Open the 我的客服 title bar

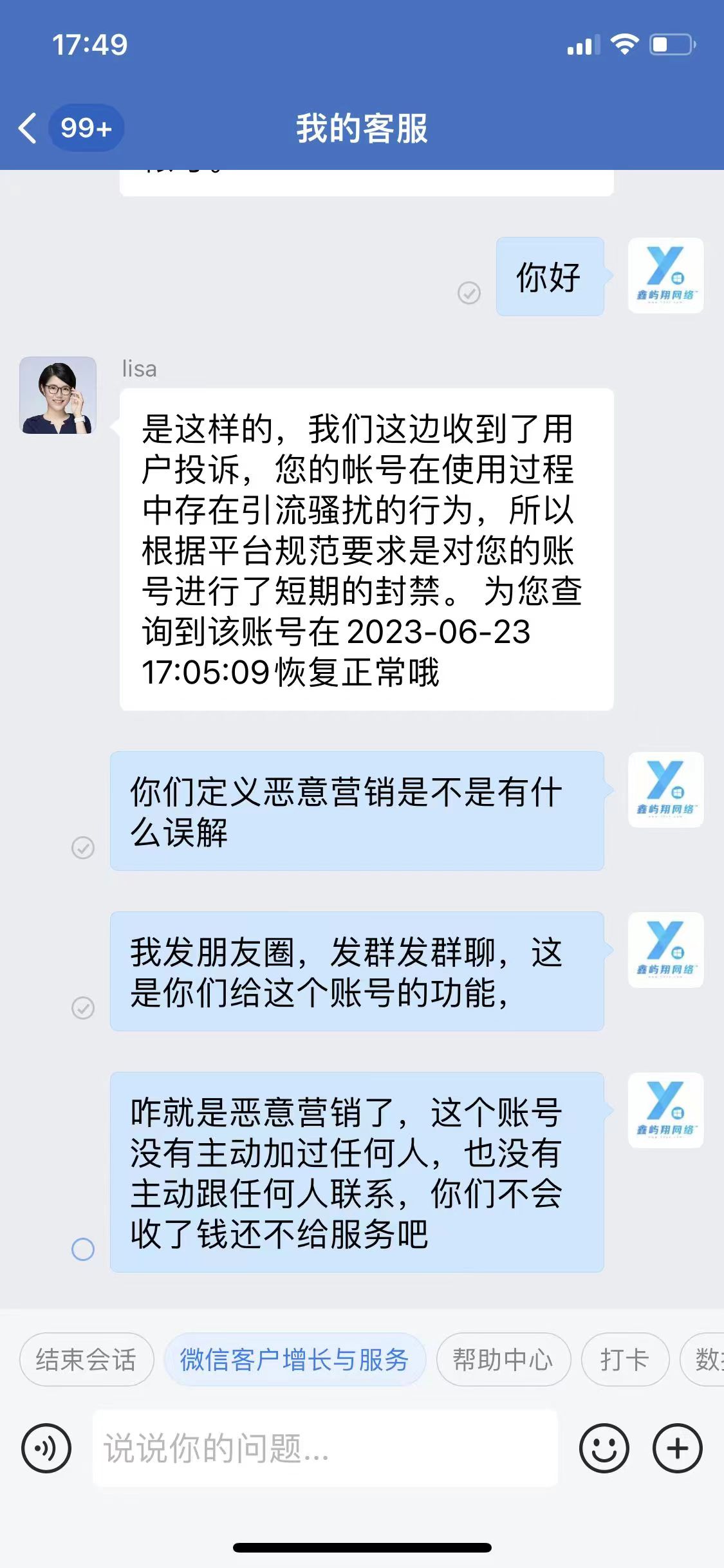(x=362, y=127)
